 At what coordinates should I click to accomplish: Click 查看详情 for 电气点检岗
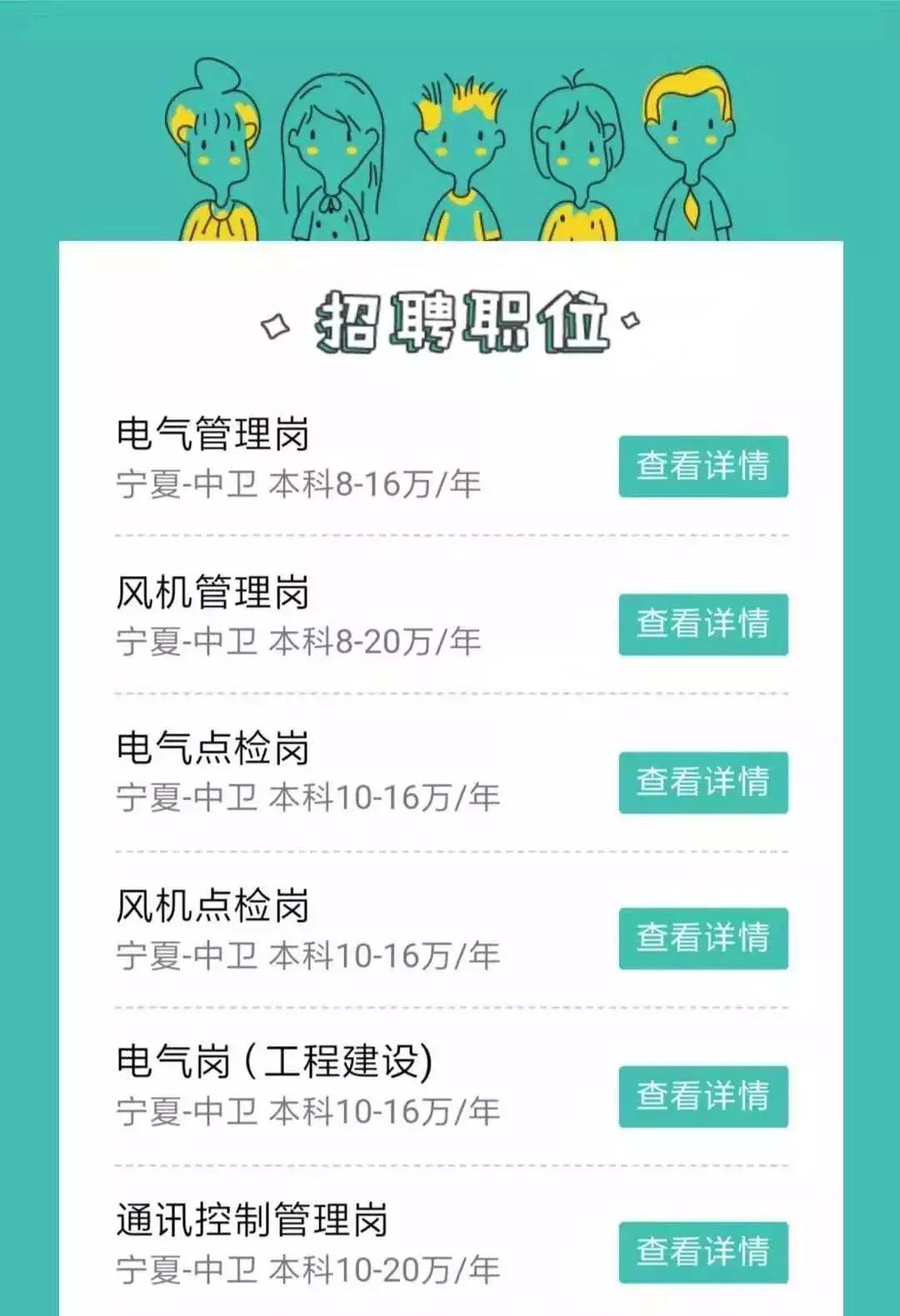point(702,782)
